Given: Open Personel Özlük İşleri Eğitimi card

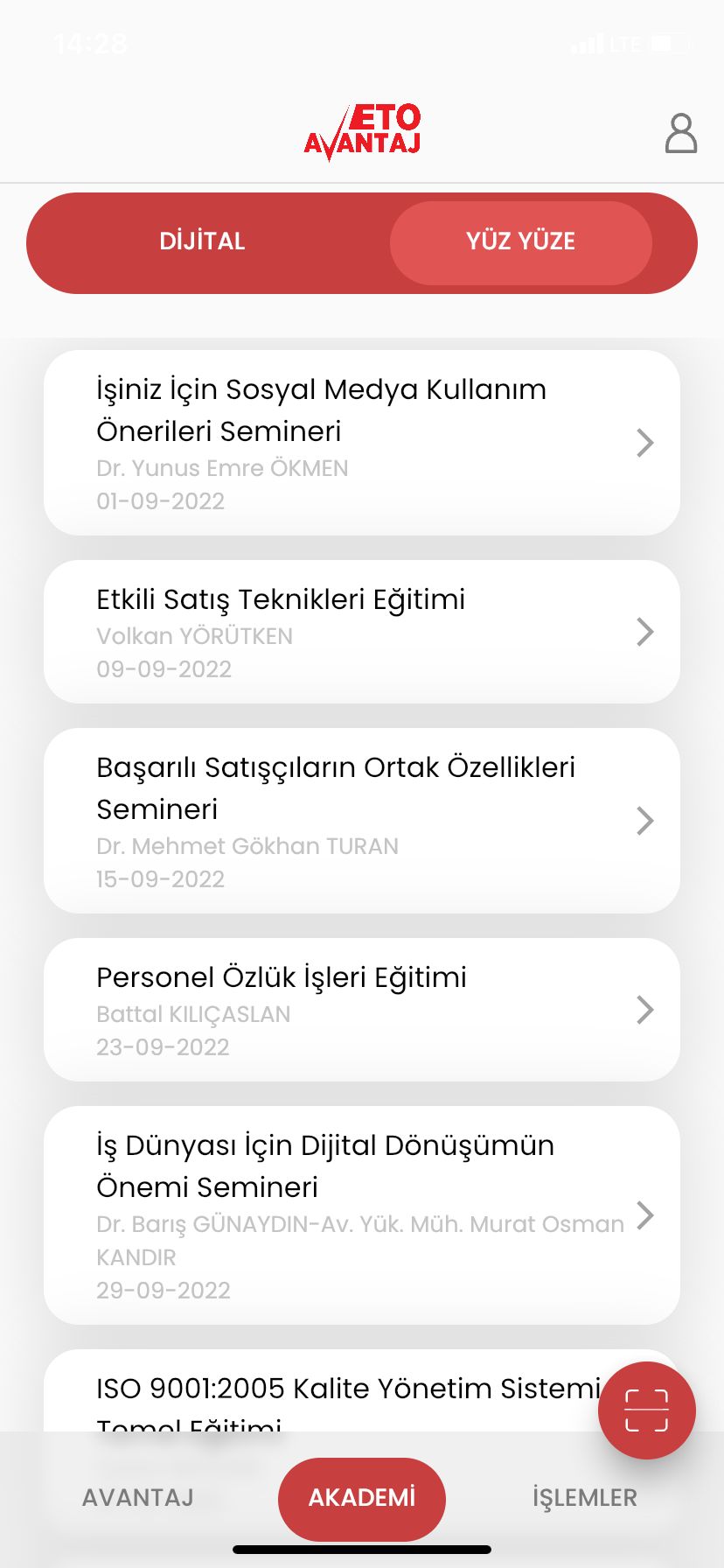Looking at the screenshot, I should click(362, 1010).
